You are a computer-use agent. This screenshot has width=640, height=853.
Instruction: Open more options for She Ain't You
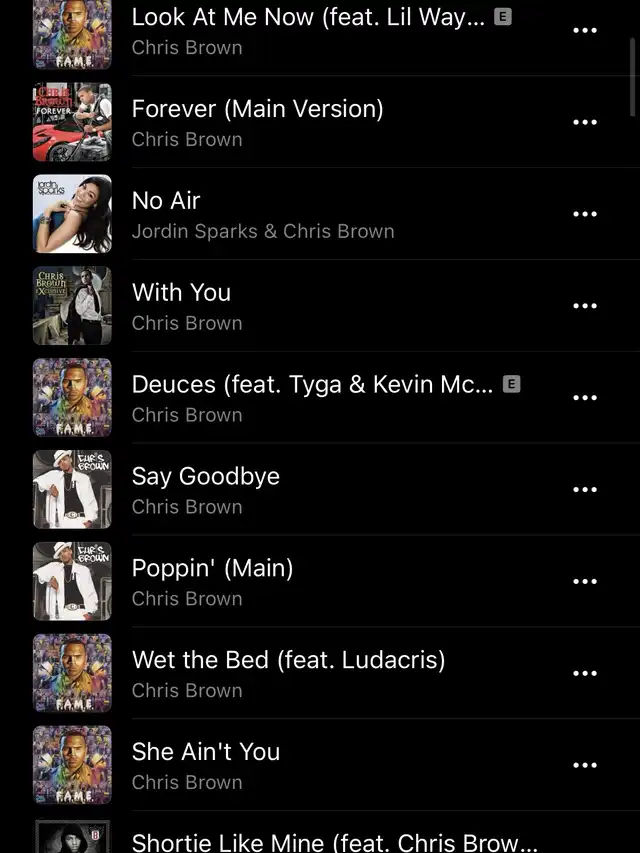pyautogui.click(x=585, y=765)
